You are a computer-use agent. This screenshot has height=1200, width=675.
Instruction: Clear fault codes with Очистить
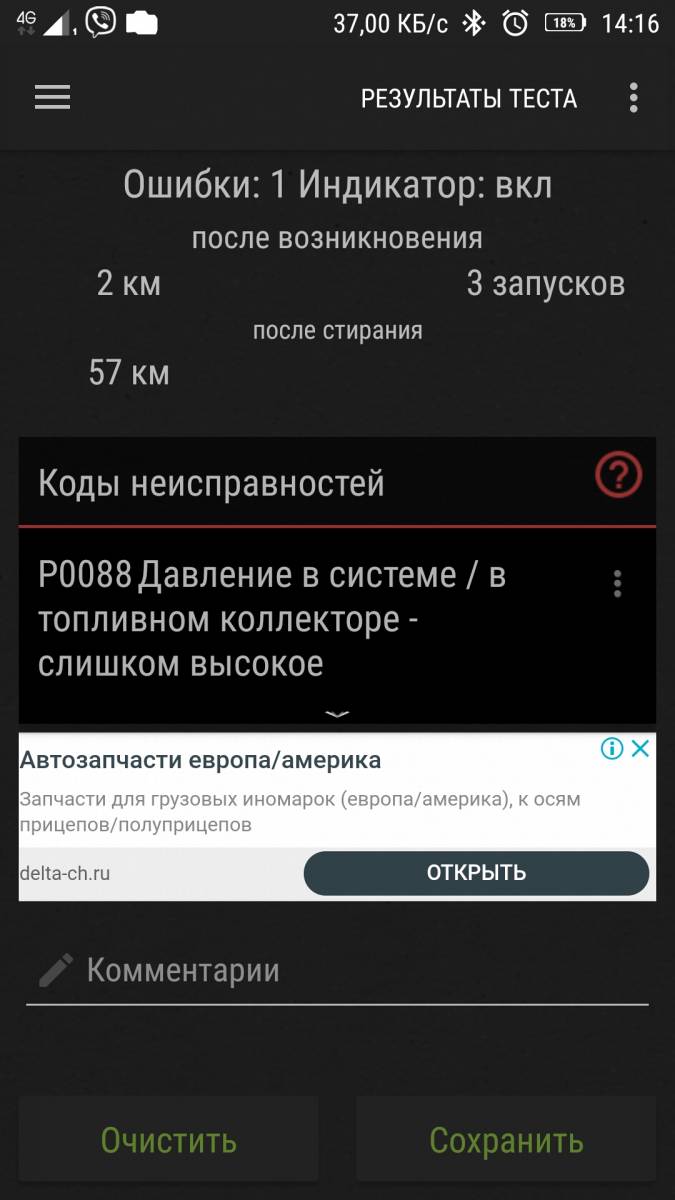click(x=169, y=1141)
